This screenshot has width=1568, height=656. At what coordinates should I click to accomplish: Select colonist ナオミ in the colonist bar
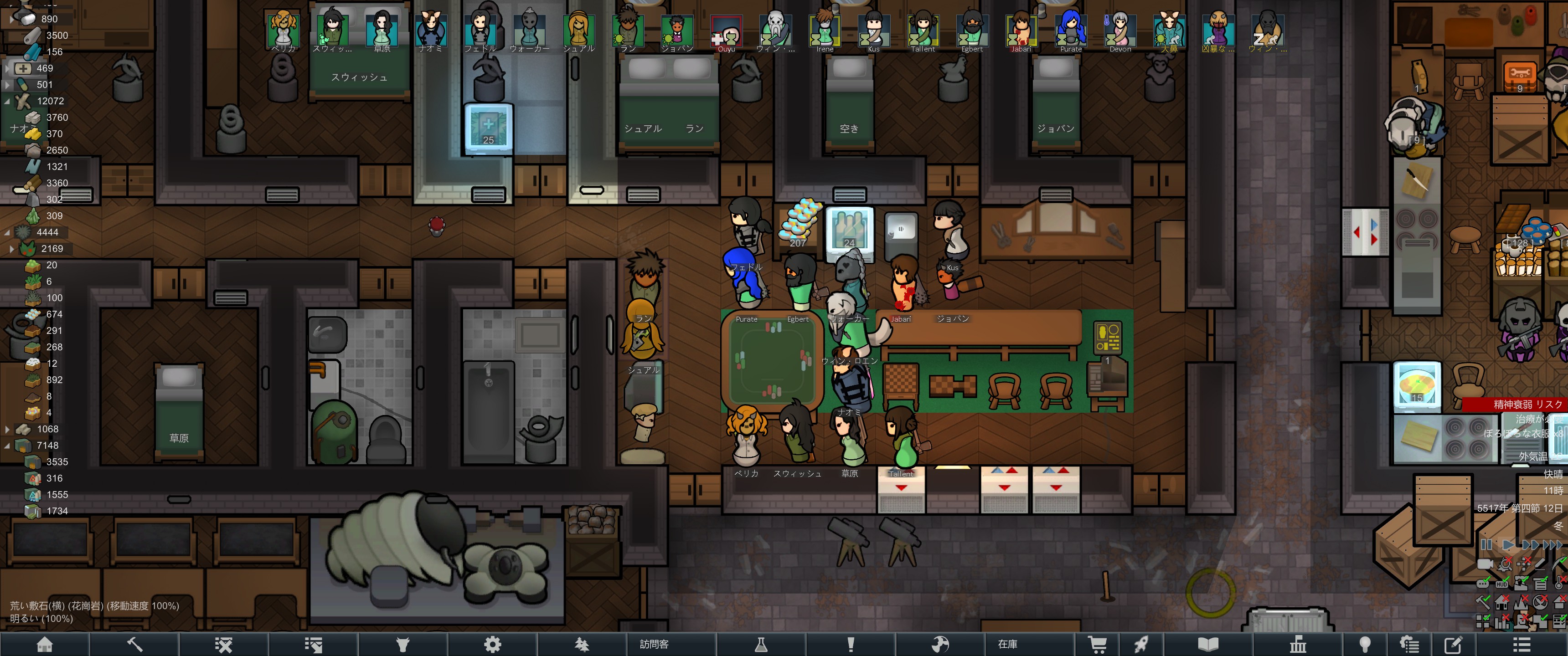point(431,31)
